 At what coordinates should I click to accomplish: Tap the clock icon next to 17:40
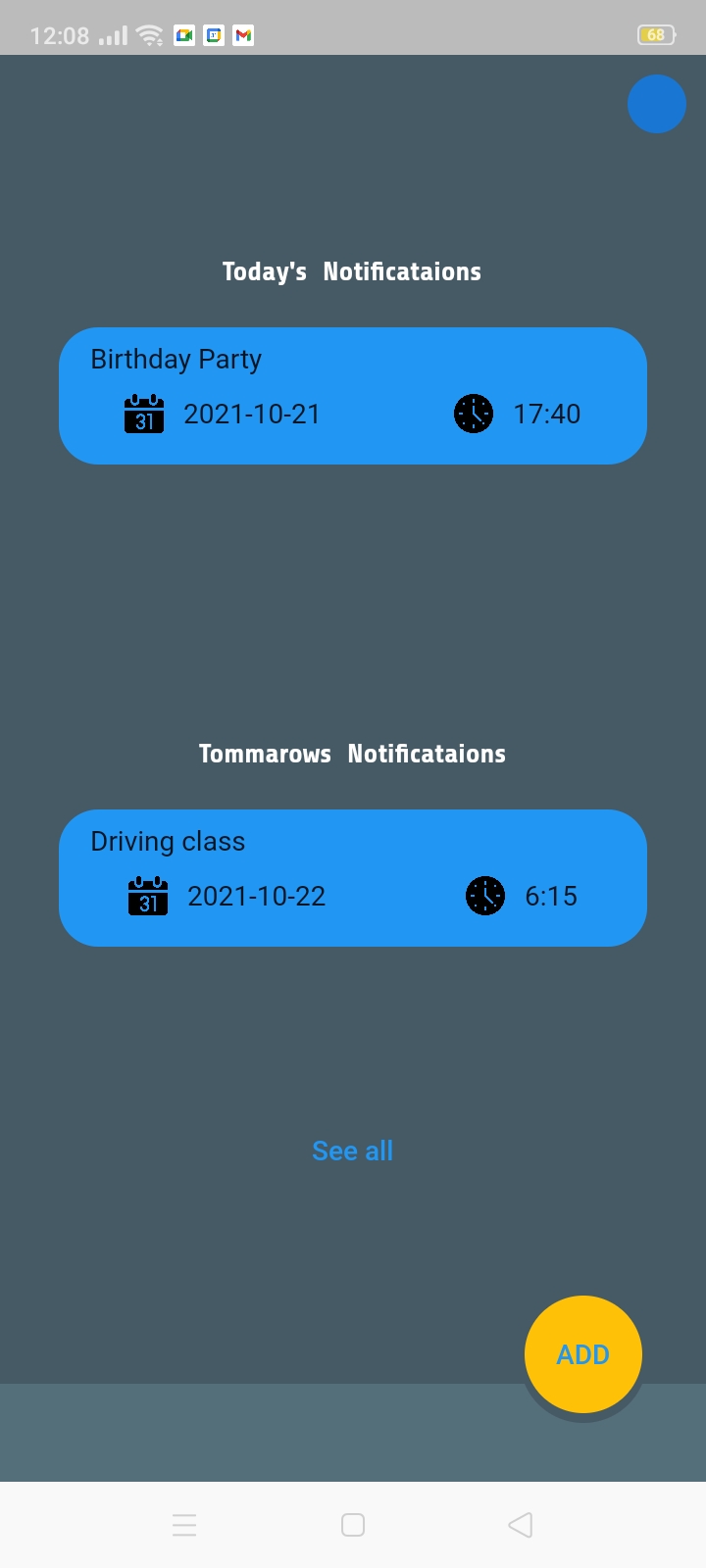474,413
